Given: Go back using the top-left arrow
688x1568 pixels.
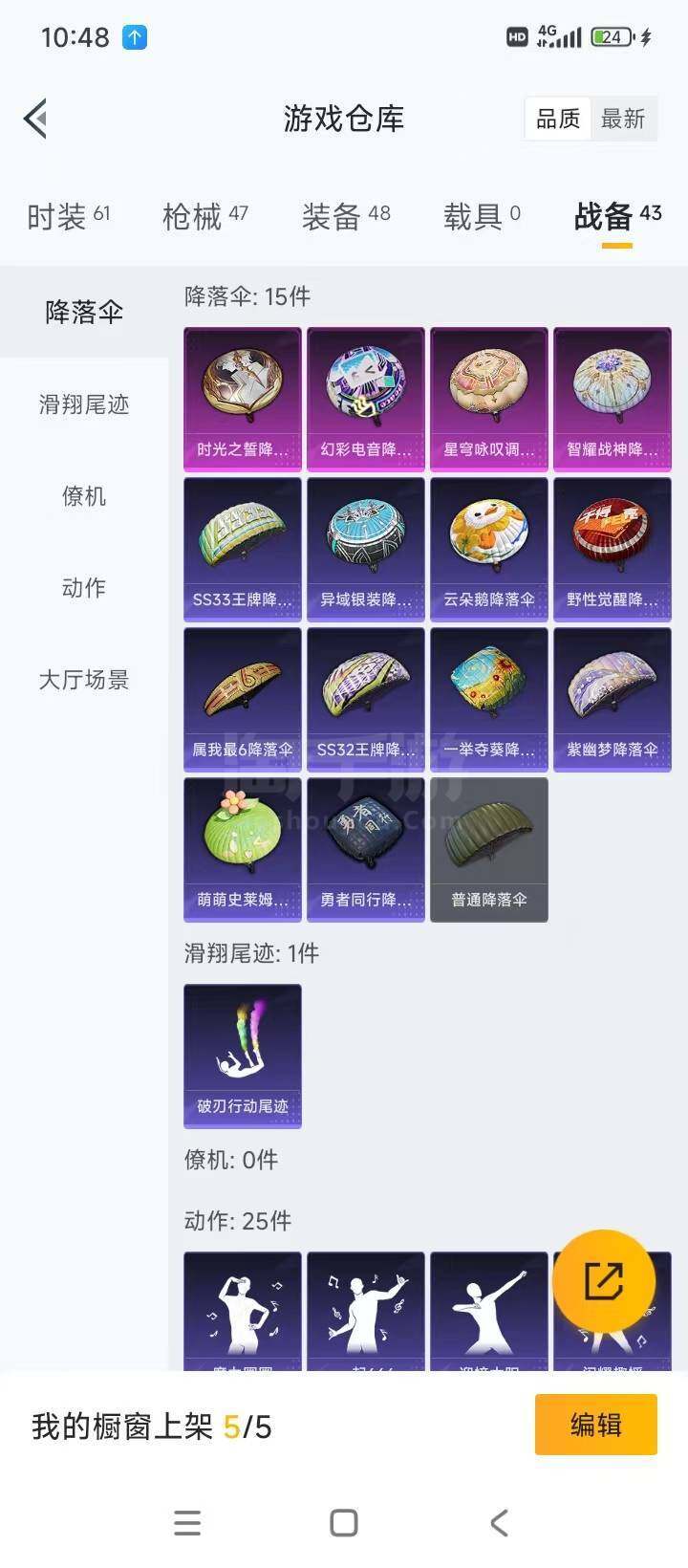Looking at the screenshot, I should (x=36, y=120).
